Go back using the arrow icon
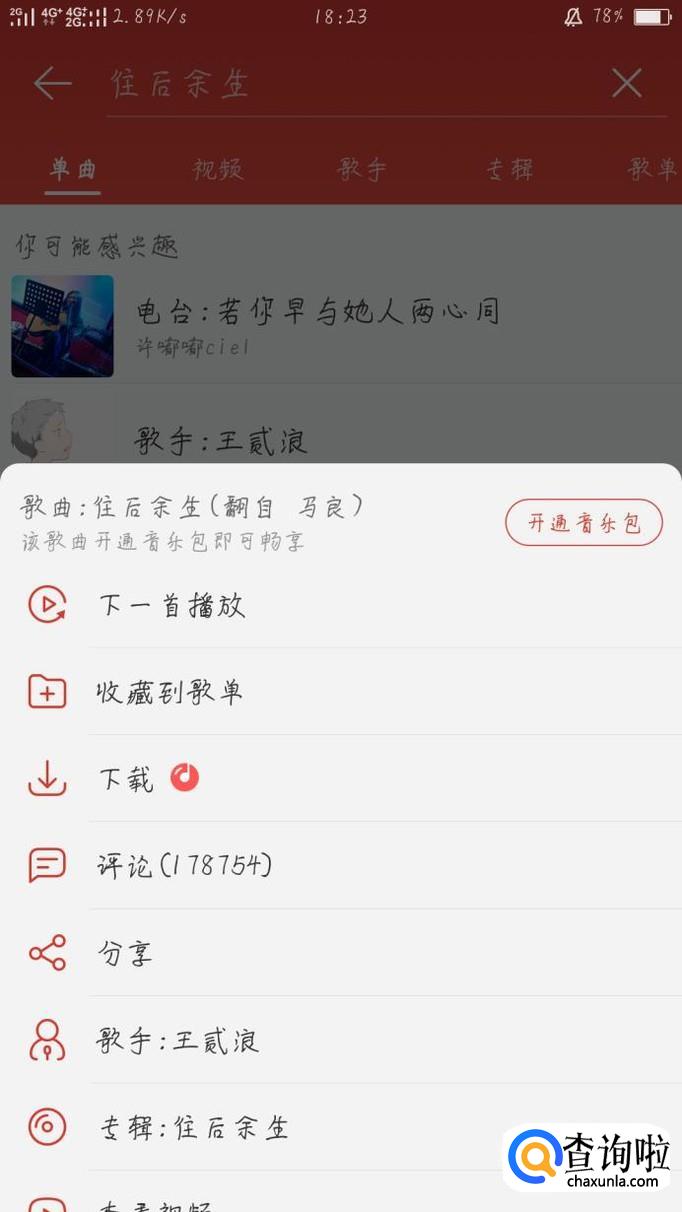Image resolution: width=682 pixels, height=1212 pixels. point(52,84)
